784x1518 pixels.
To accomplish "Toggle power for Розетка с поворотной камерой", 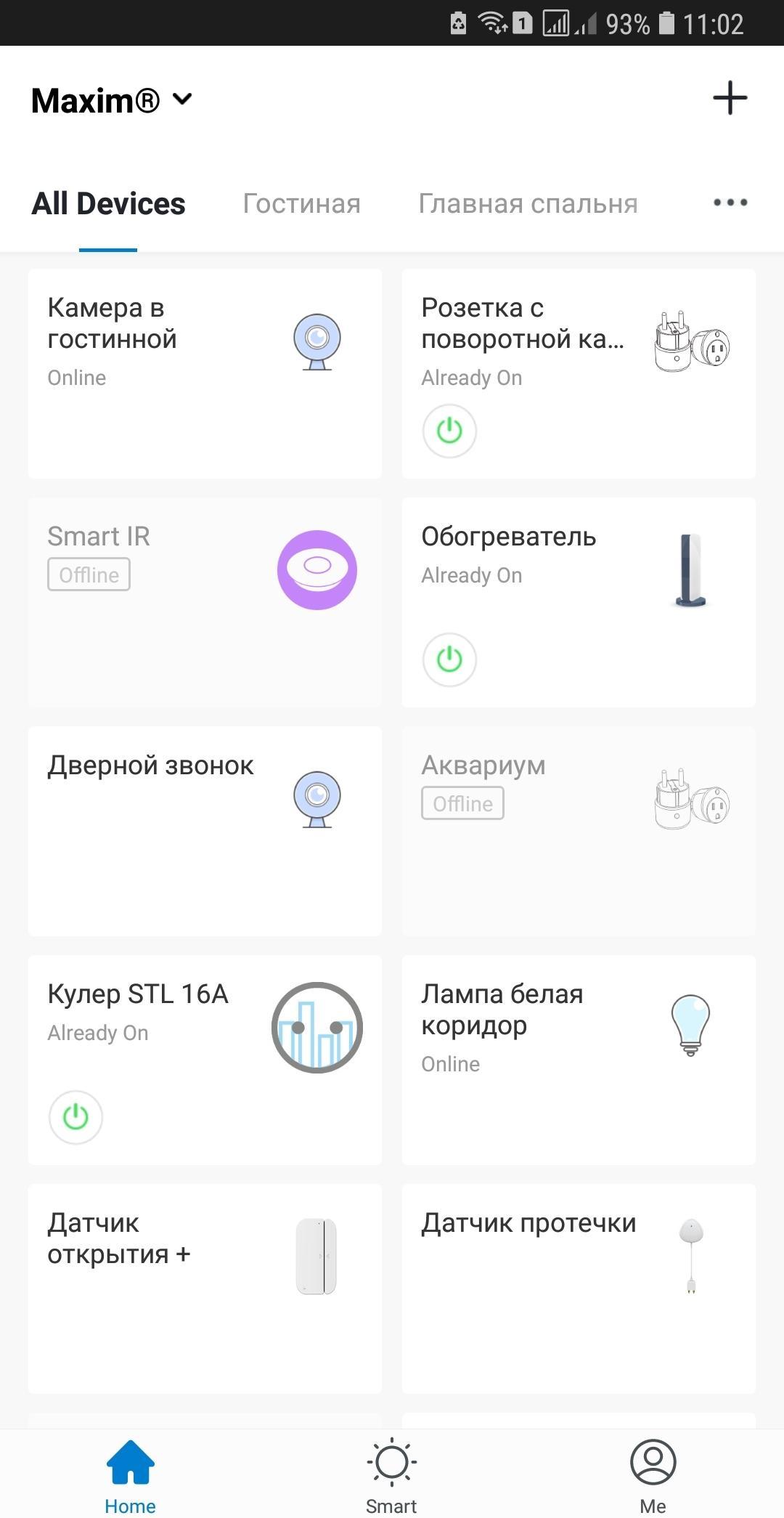I will (x=449, y=431).
